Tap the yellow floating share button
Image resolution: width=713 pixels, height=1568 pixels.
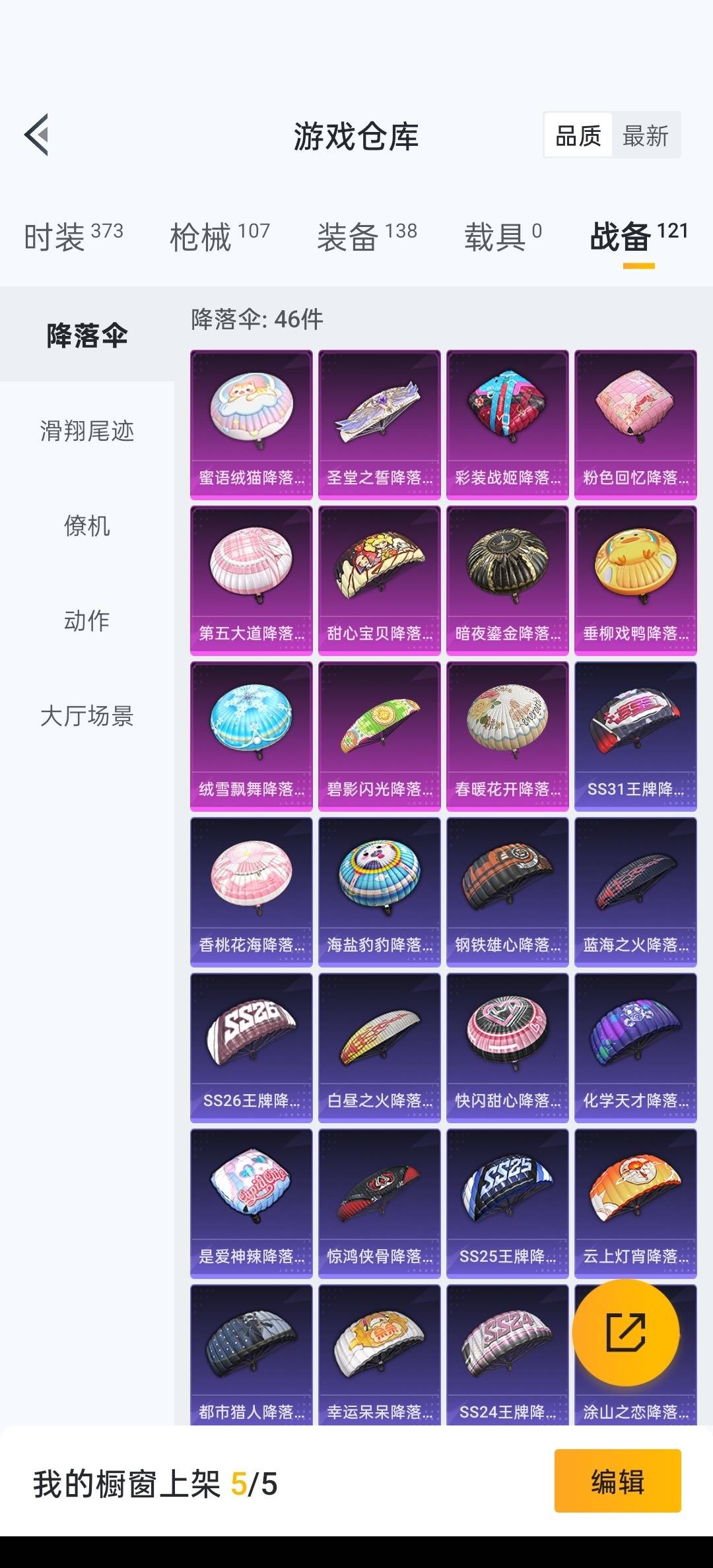pyautogui.click(x=625, y=1332)
